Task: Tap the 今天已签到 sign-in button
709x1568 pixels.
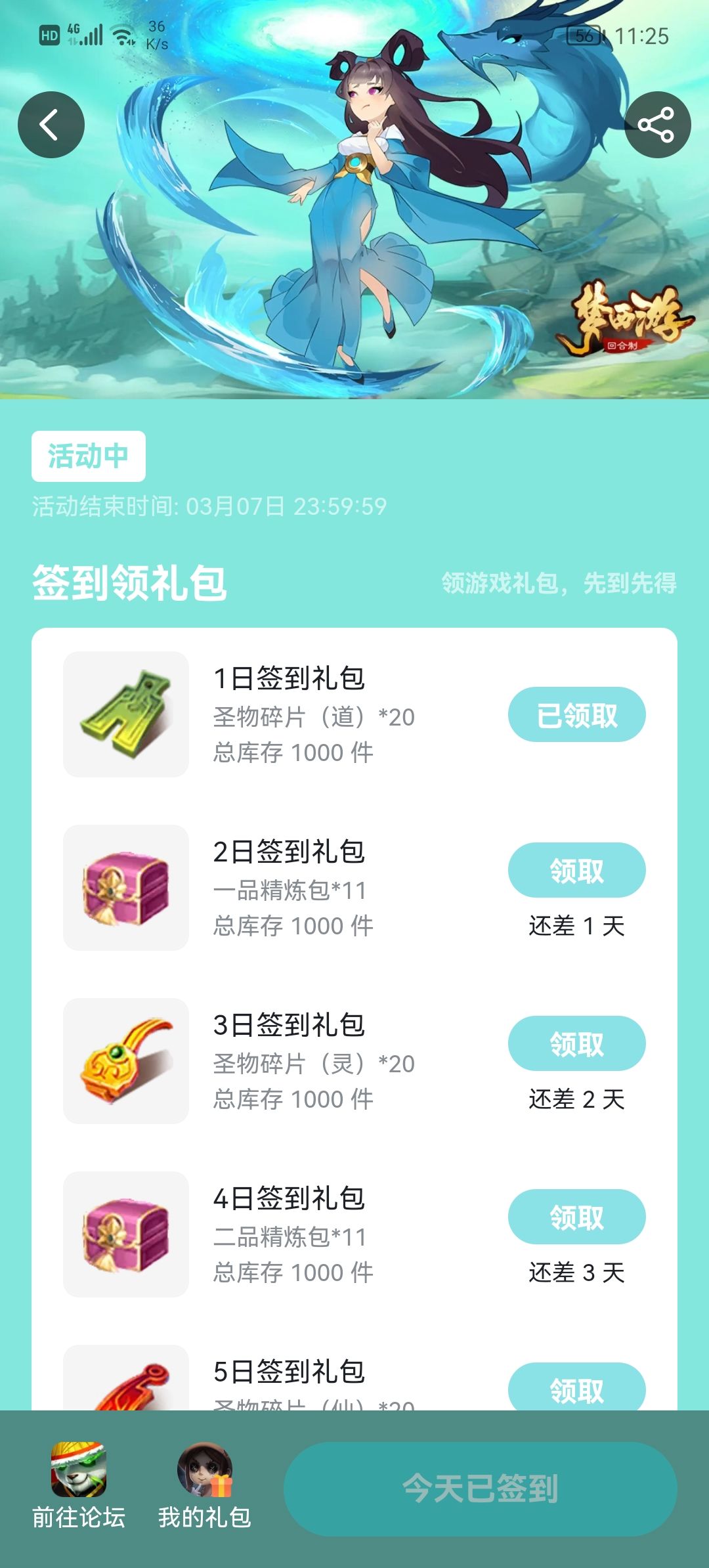Action: point(481,1489)
